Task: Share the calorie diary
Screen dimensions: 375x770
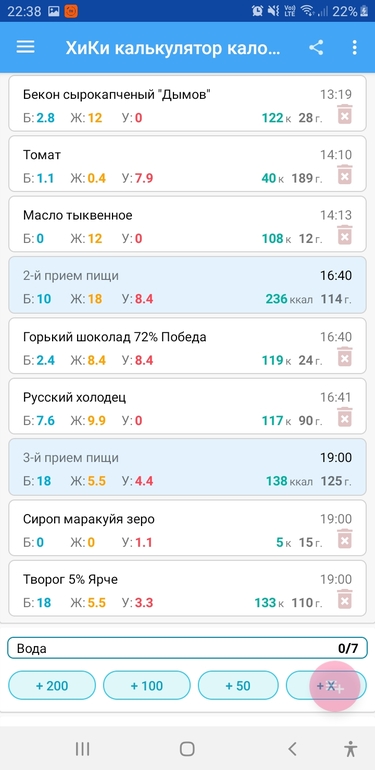Action: [316, 48]
